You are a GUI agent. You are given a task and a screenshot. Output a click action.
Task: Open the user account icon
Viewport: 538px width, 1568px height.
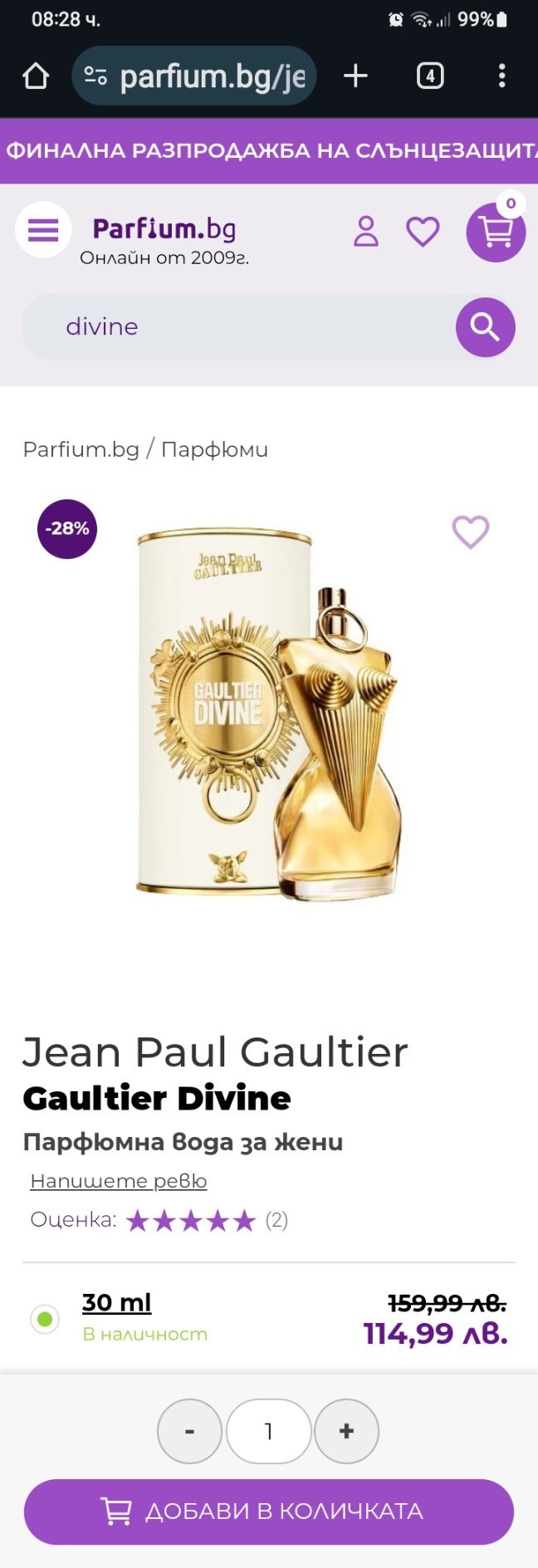click(x=366, y=232)
